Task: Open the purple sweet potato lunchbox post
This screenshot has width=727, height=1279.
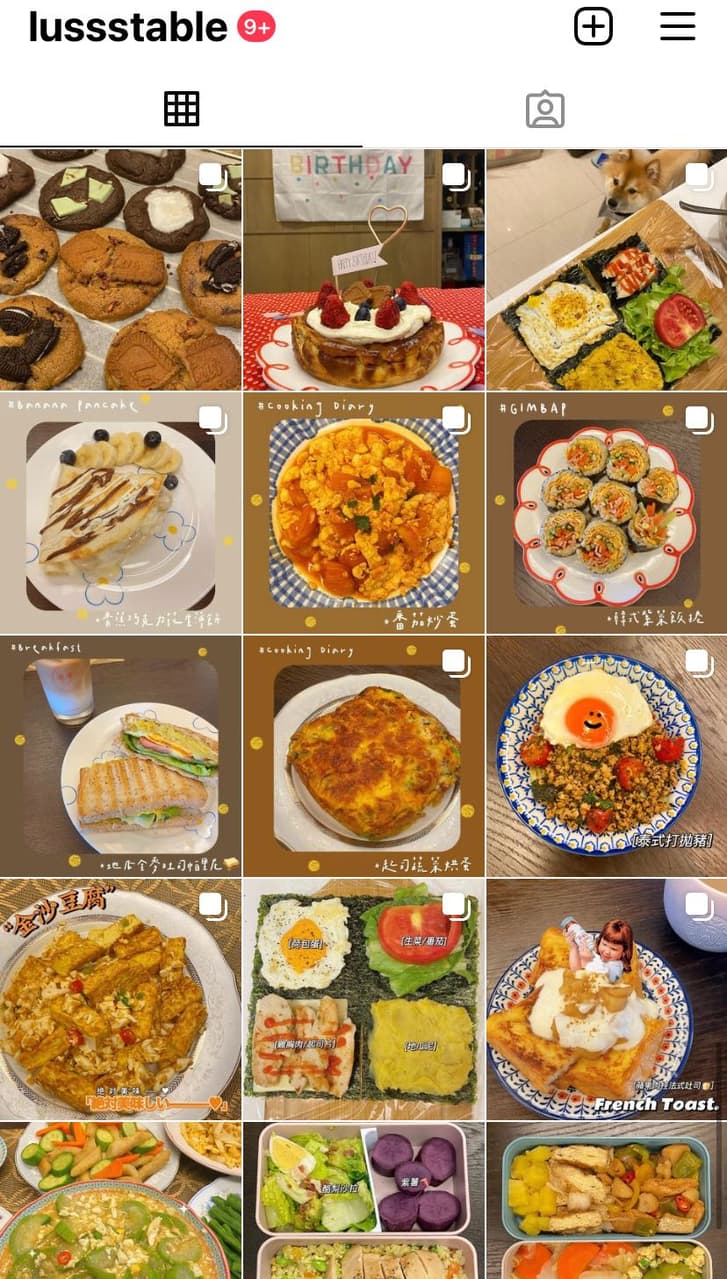Action: pyautogui.click(x=363, y=1200)
